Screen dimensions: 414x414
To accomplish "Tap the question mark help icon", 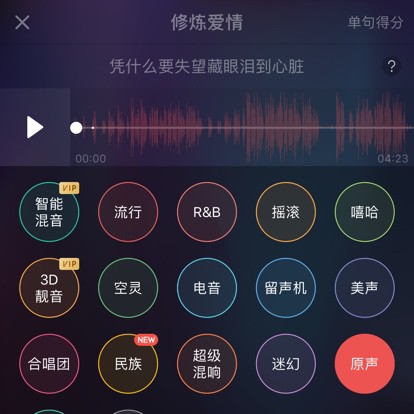I will coord(391,66).
